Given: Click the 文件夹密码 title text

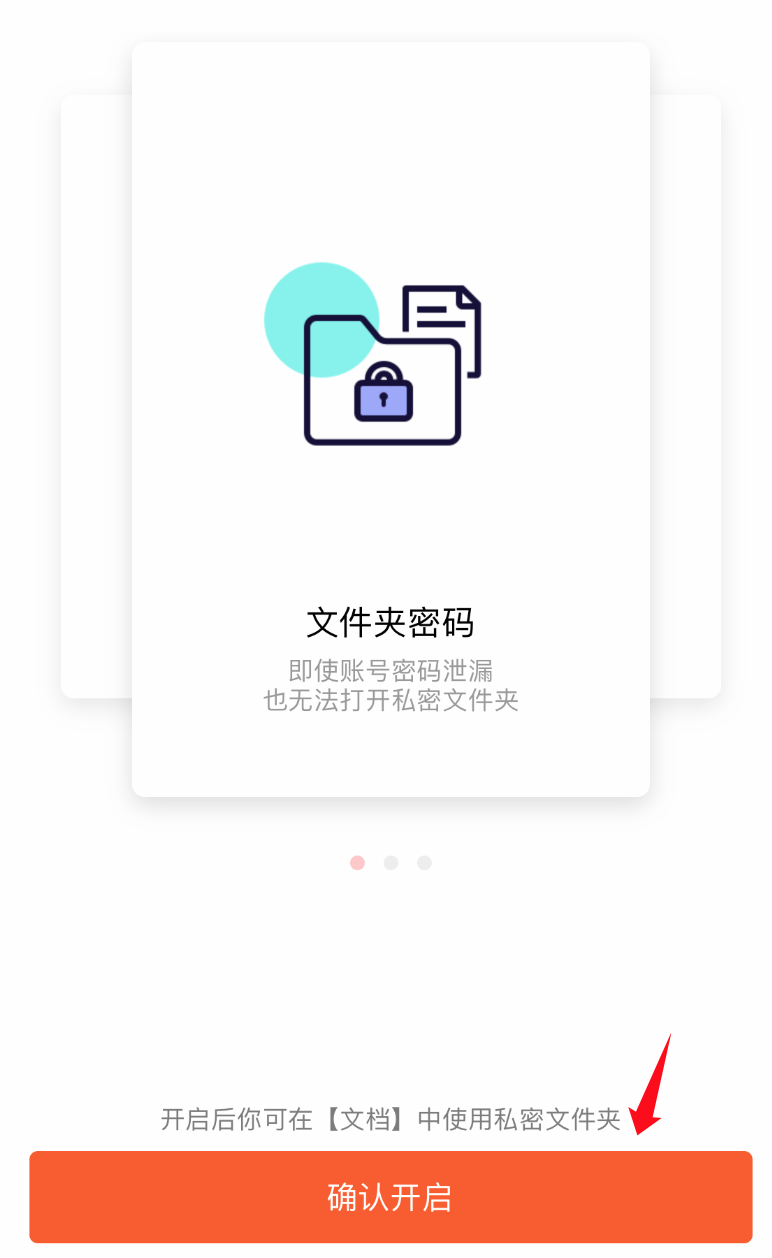Looking at the screenshot, I should pos(390,622).
